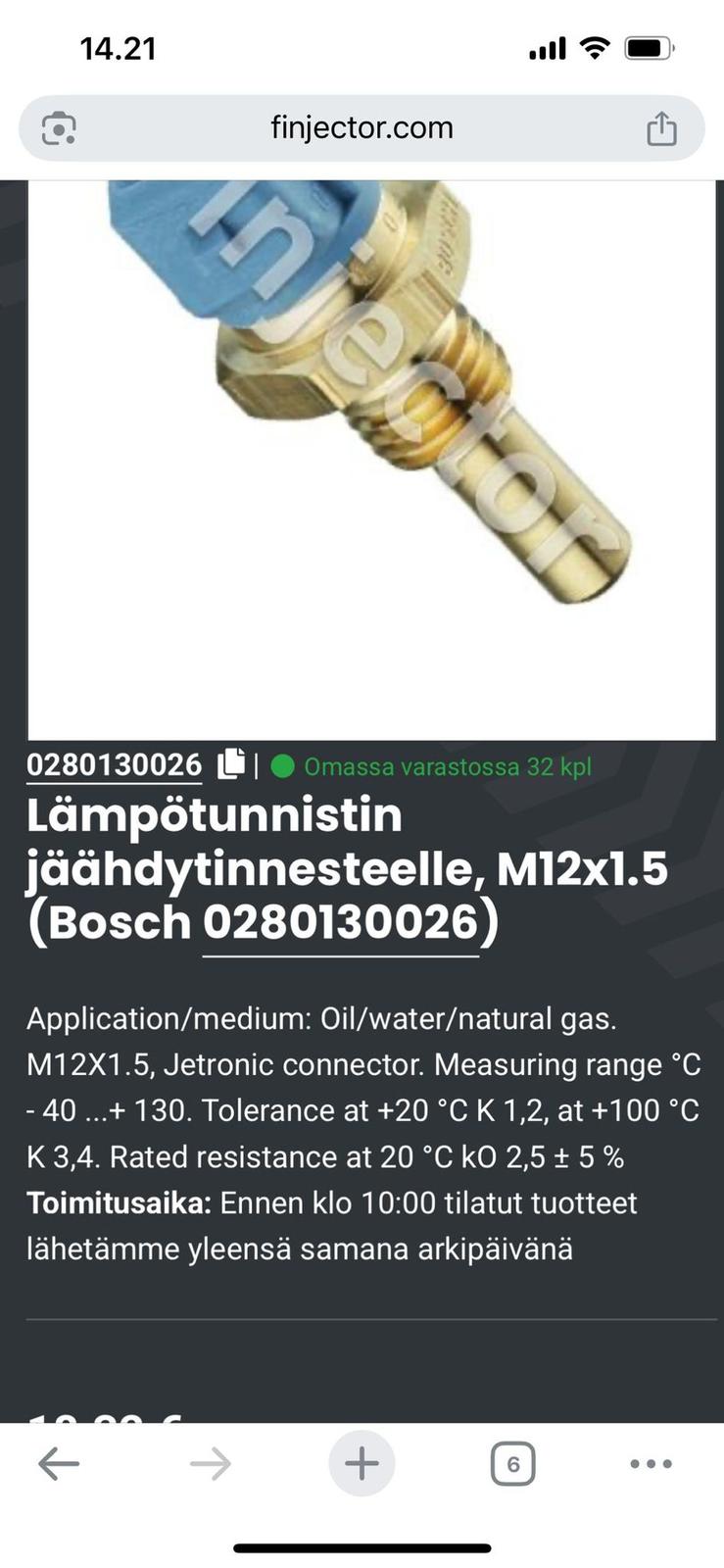
Task: Open the underlined 0280130026 link above the title
Action: [114, 765]
